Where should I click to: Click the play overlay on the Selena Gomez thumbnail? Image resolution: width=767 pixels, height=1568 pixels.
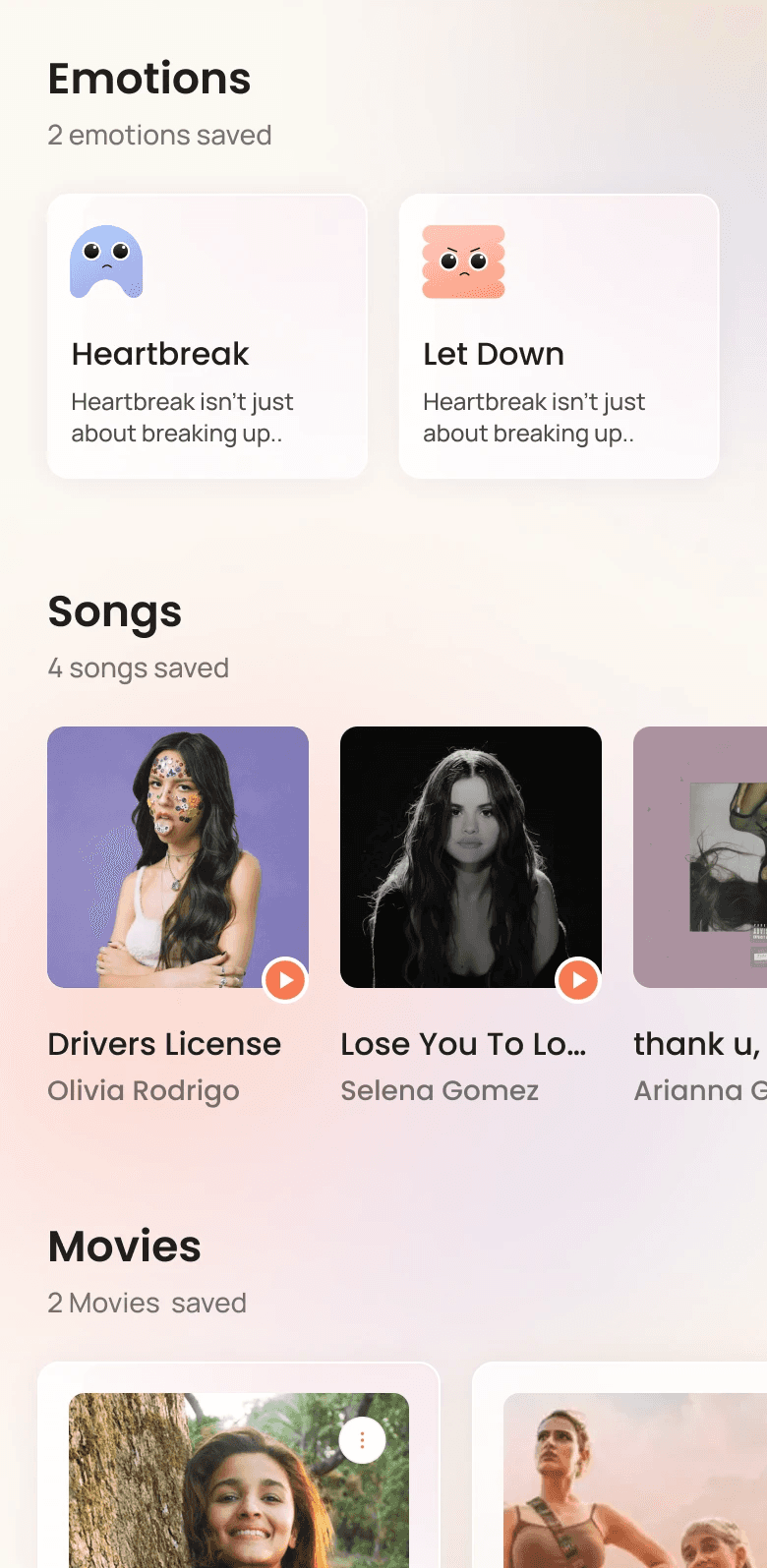[577, 980]
